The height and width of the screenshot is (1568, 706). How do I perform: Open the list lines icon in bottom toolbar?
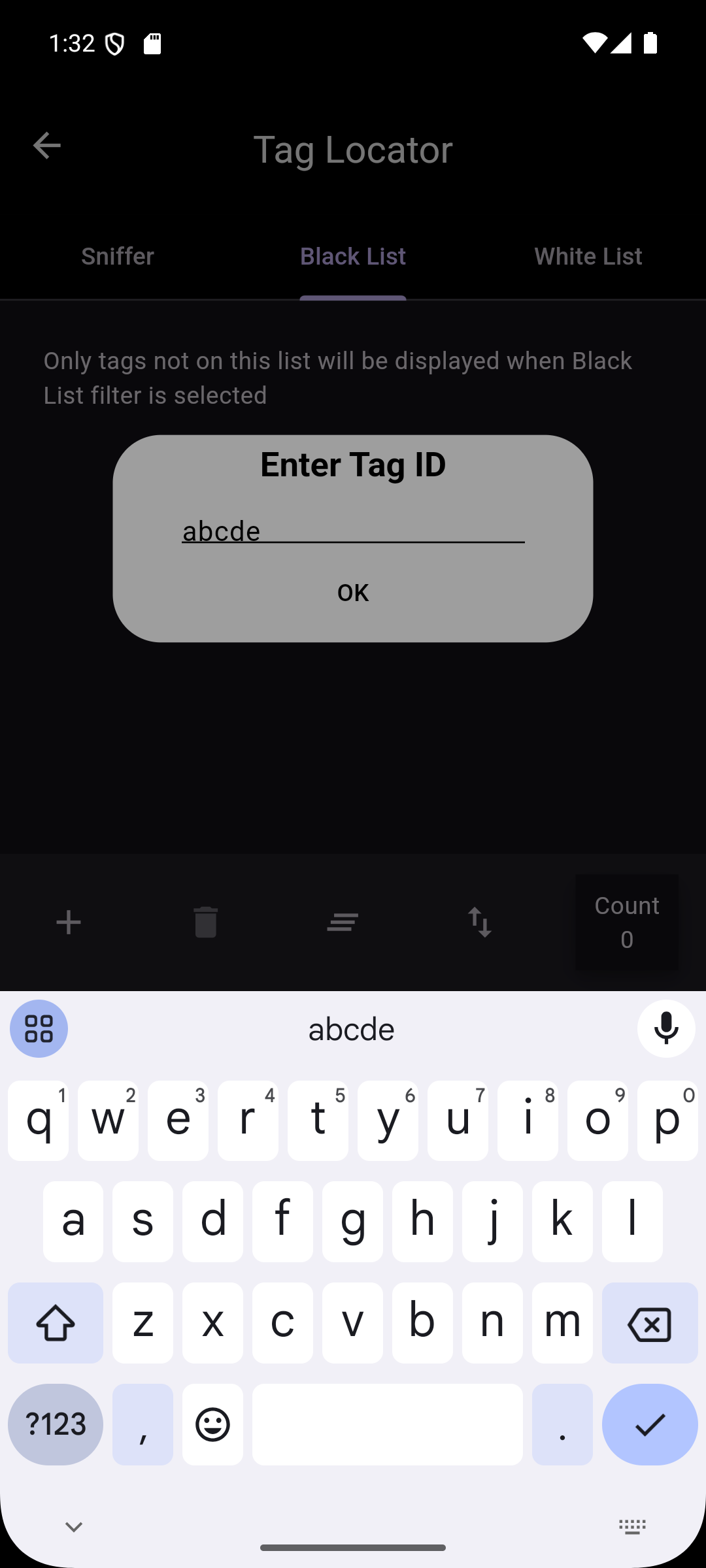343,923
